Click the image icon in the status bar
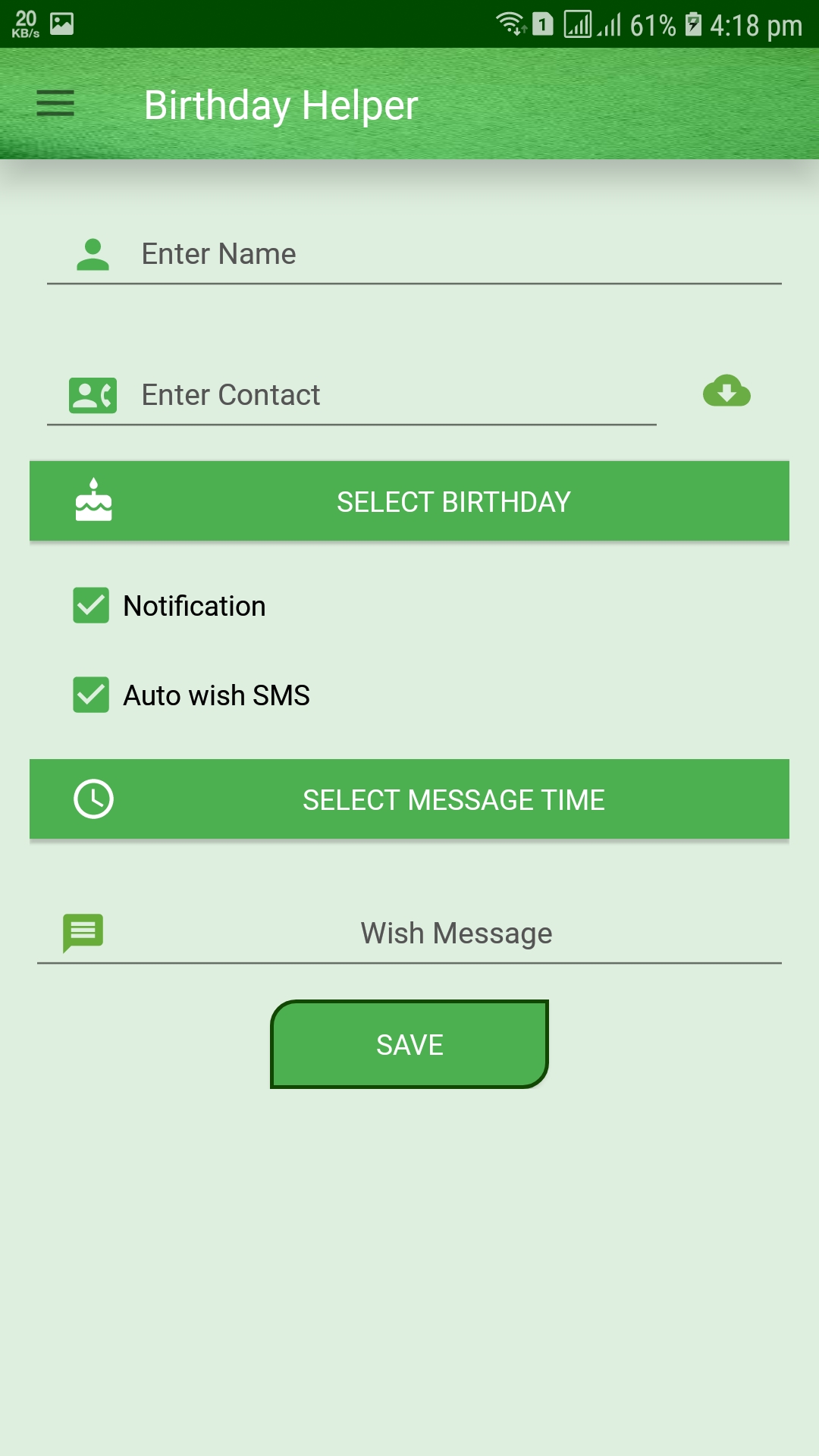 coord(61,23)
